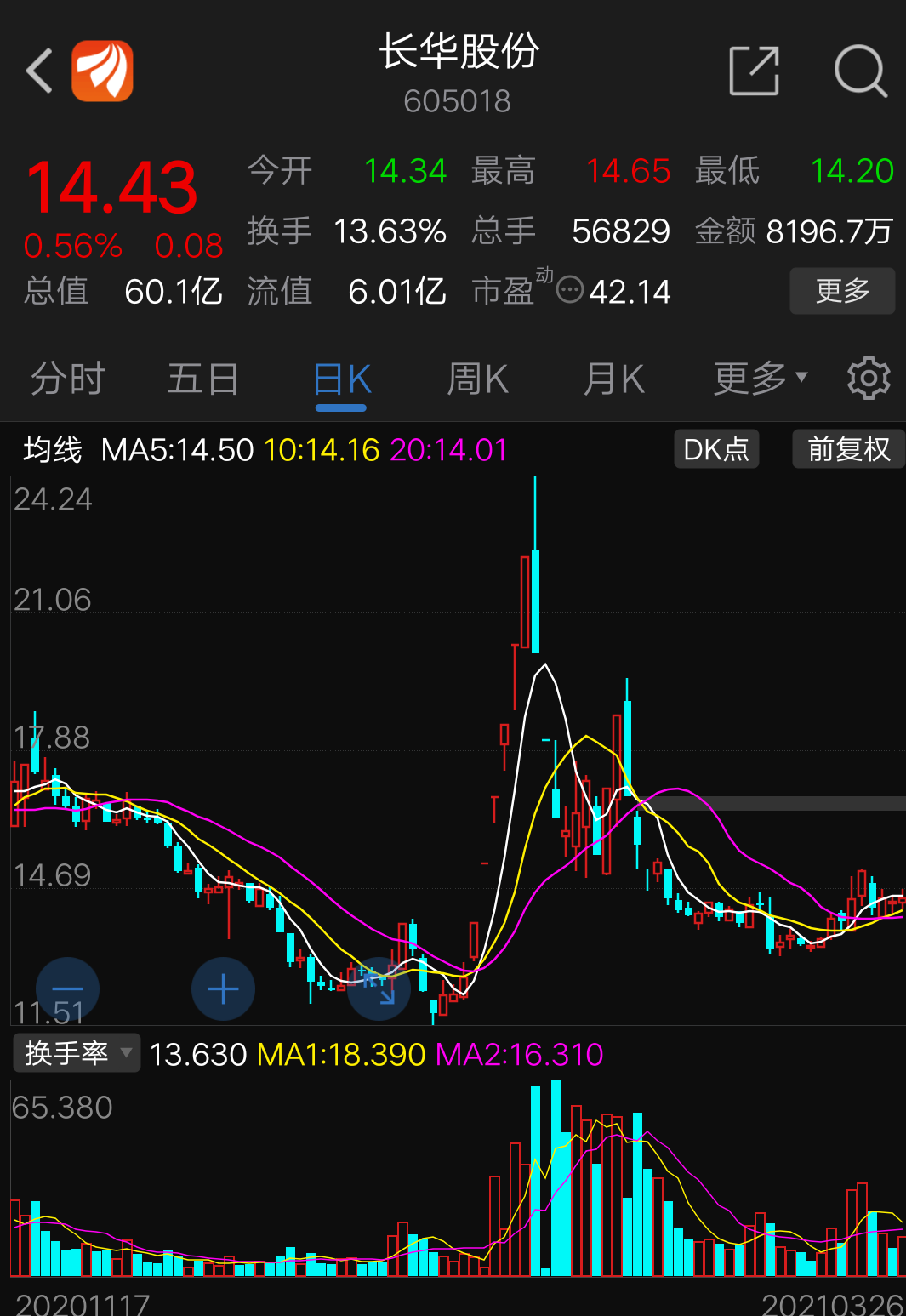Open the 更多 details expander next to 市盈
The height and width of the screenshot is (1316, 906).
point(841,290)
